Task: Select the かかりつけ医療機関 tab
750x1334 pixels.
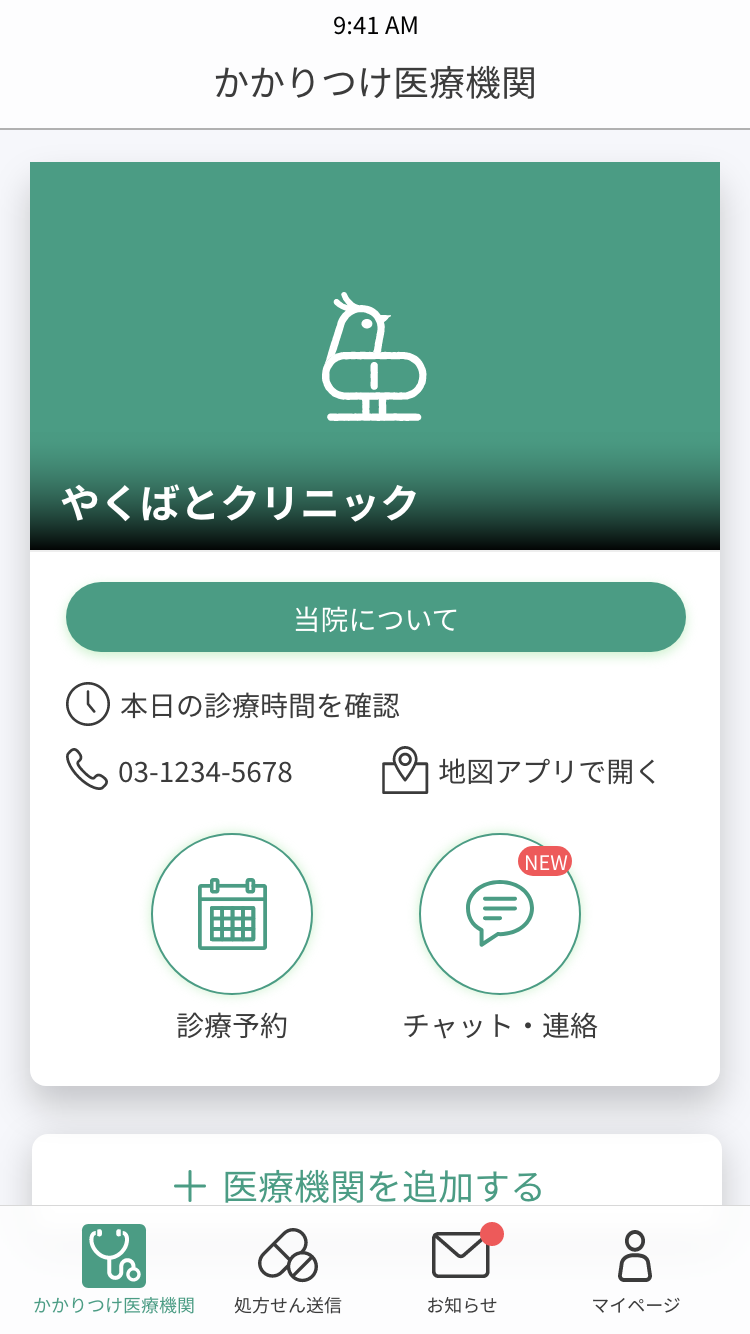Action: pos(114,1270)
